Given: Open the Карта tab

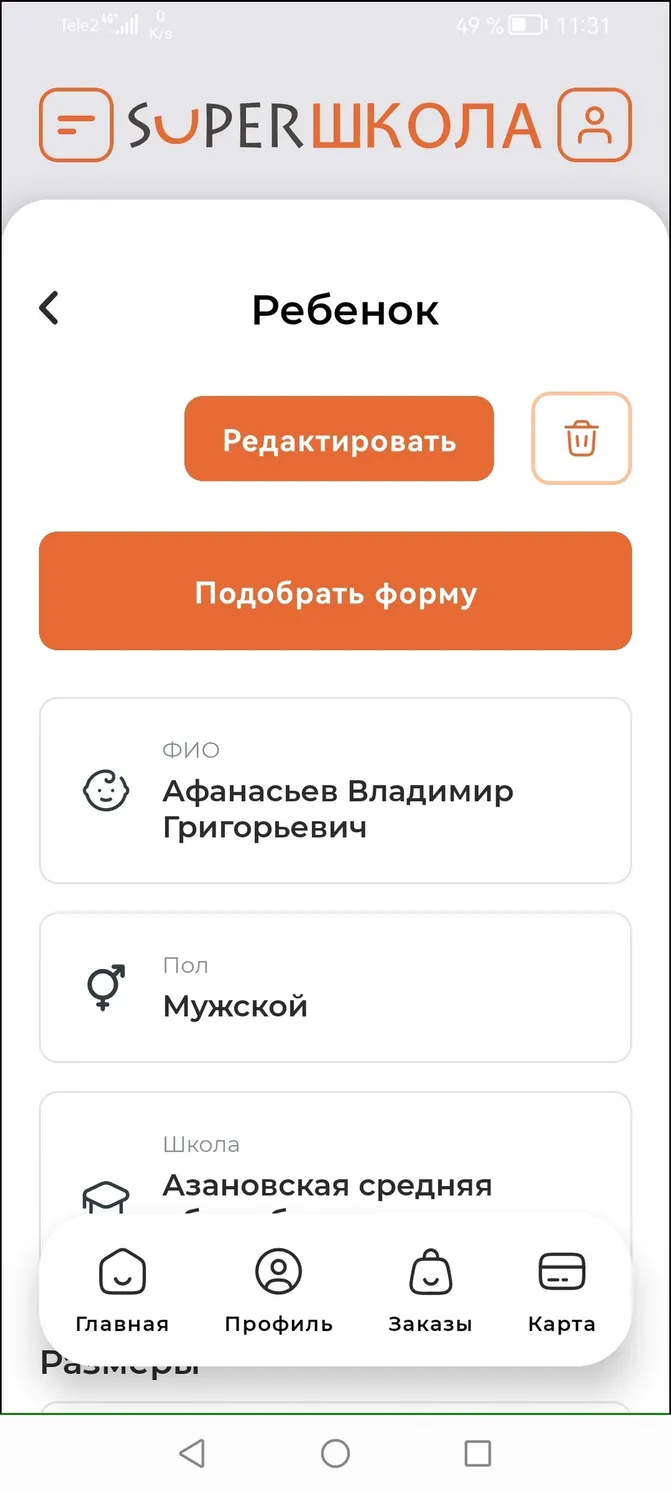Looking at the screenshot, I should click(x=561, y=1291).
